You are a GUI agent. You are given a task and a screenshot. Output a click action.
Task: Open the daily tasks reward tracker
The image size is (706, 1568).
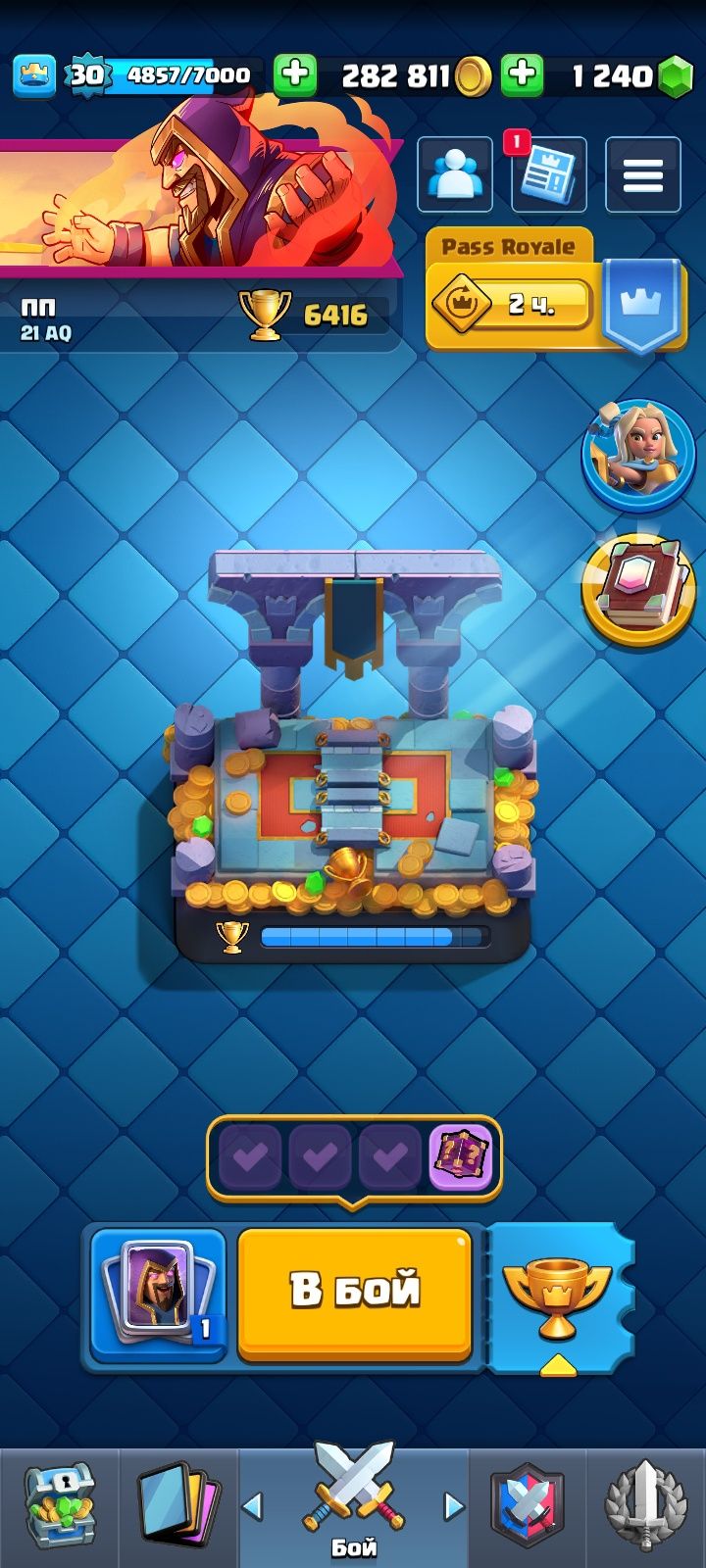353,1157
